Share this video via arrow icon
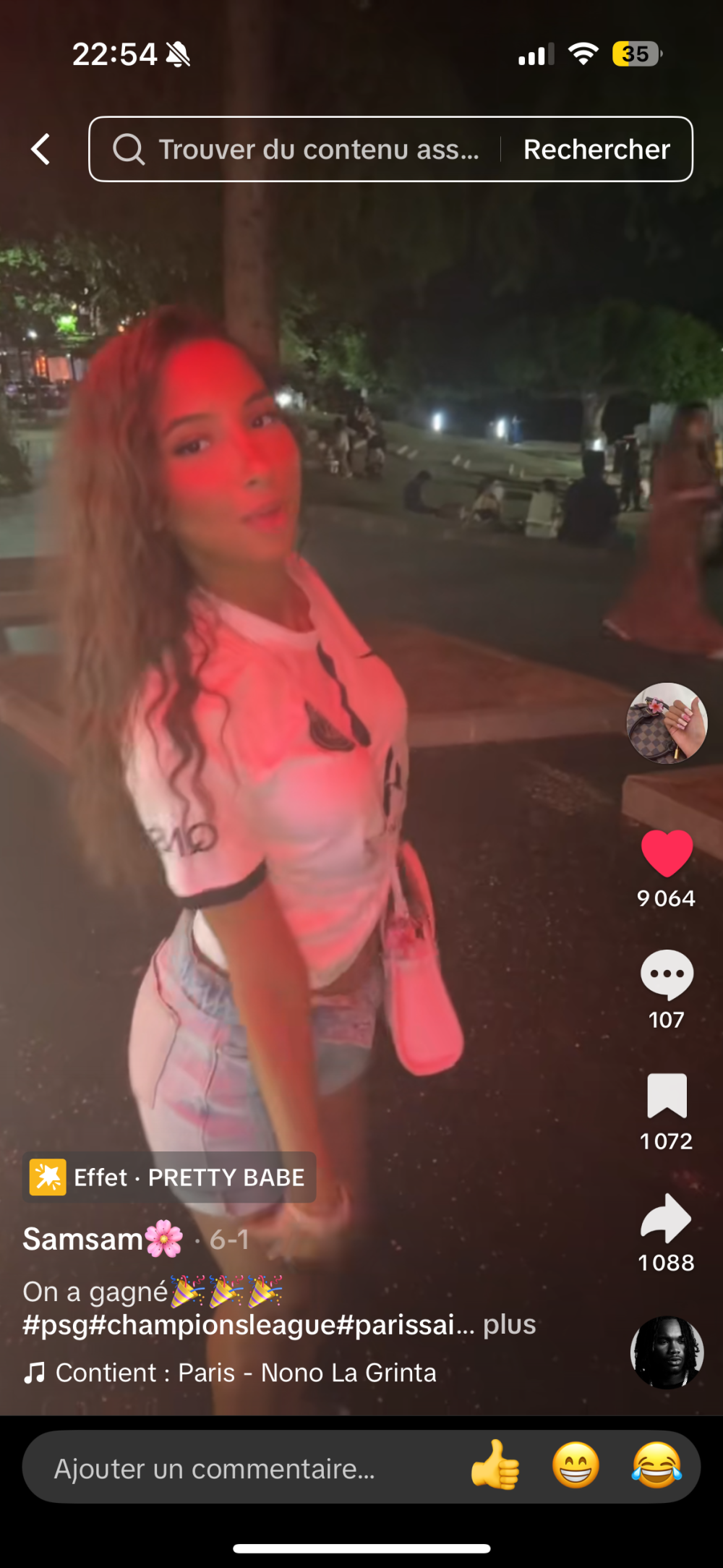Screen dimensions: 723x1568 click(x=666, y=1218)
